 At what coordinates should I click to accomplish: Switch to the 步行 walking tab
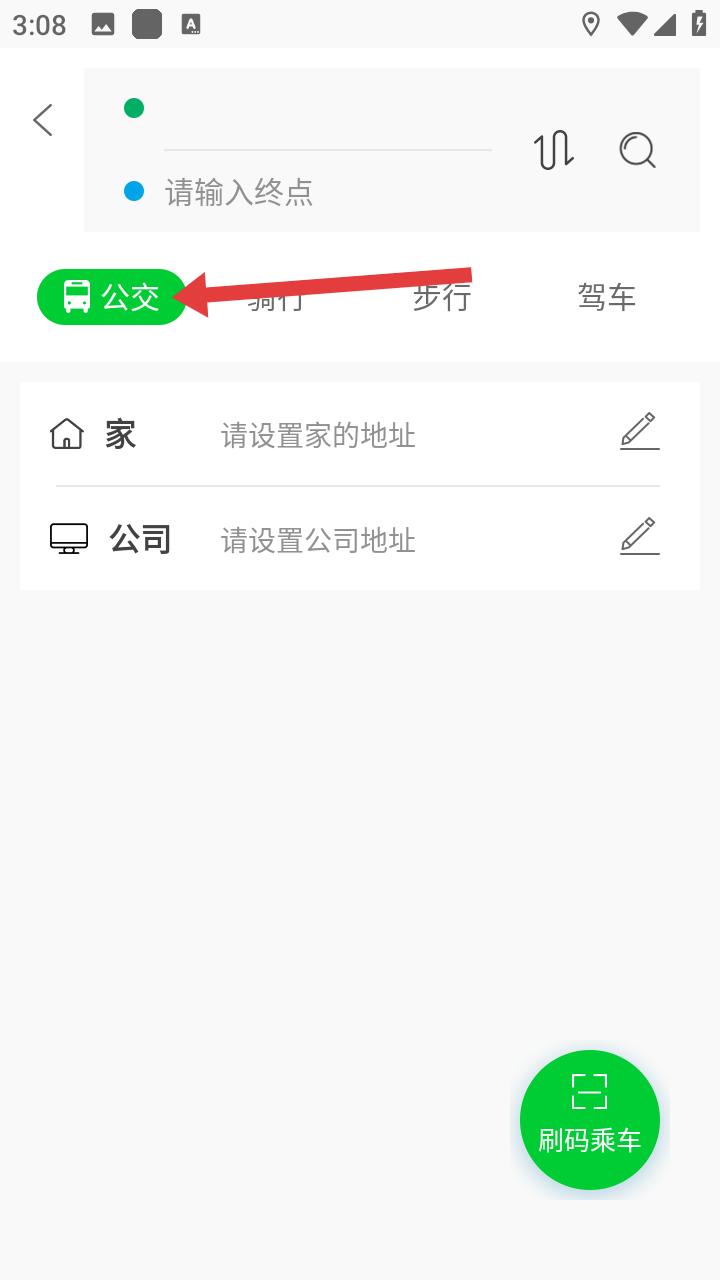(x=442, y=297)
